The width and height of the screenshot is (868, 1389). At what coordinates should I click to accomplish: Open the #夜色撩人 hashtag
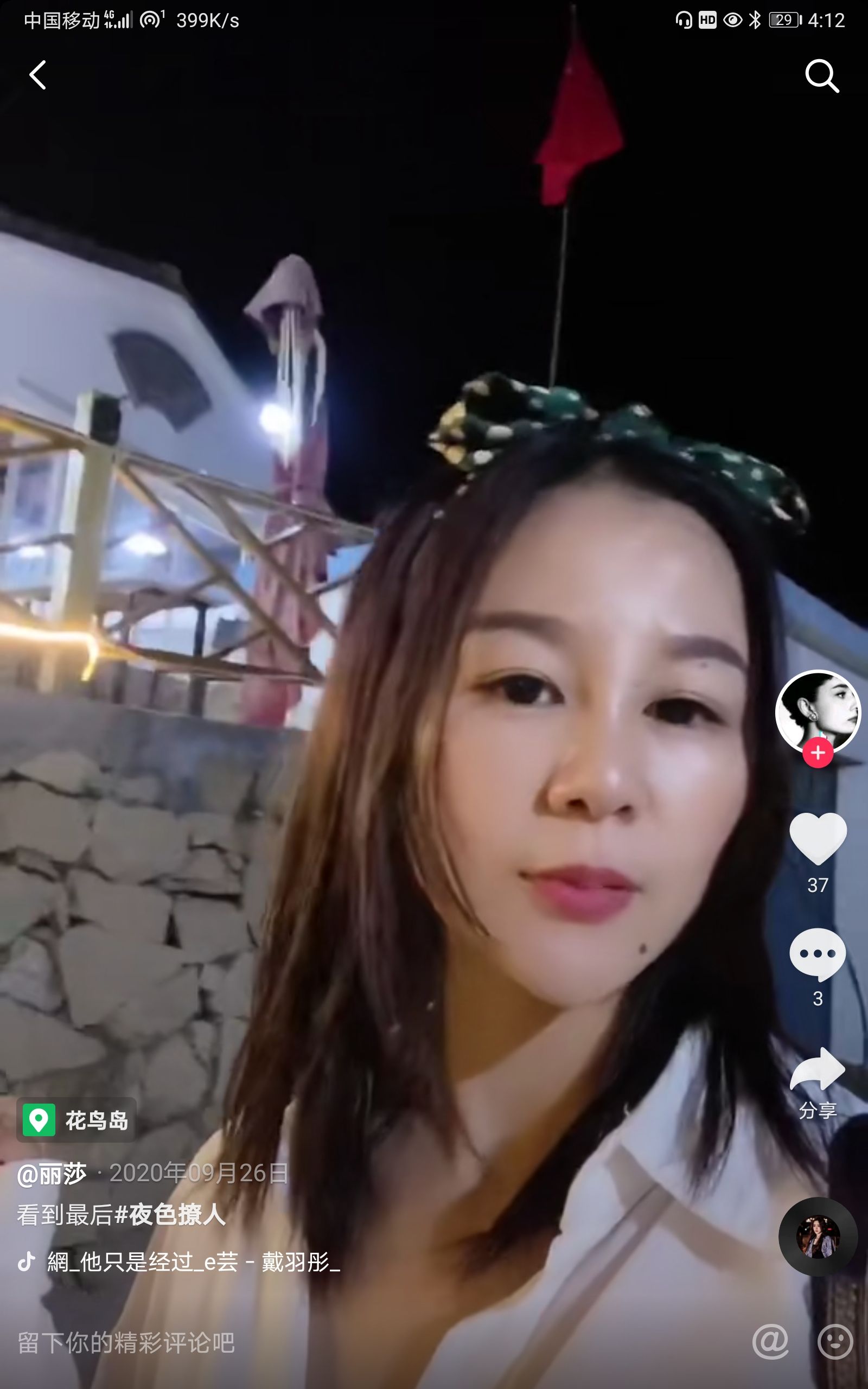(170, 1215)
